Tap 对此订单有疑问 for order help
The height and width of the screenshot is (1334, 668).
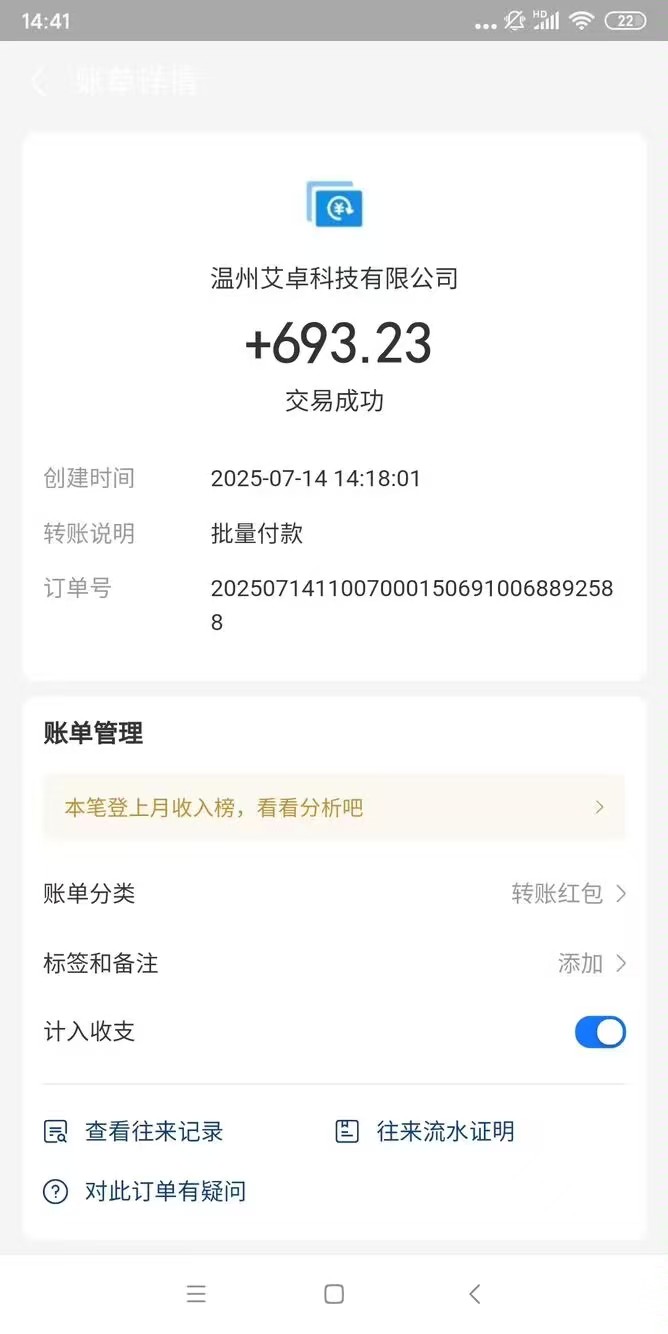point(145,1191)
